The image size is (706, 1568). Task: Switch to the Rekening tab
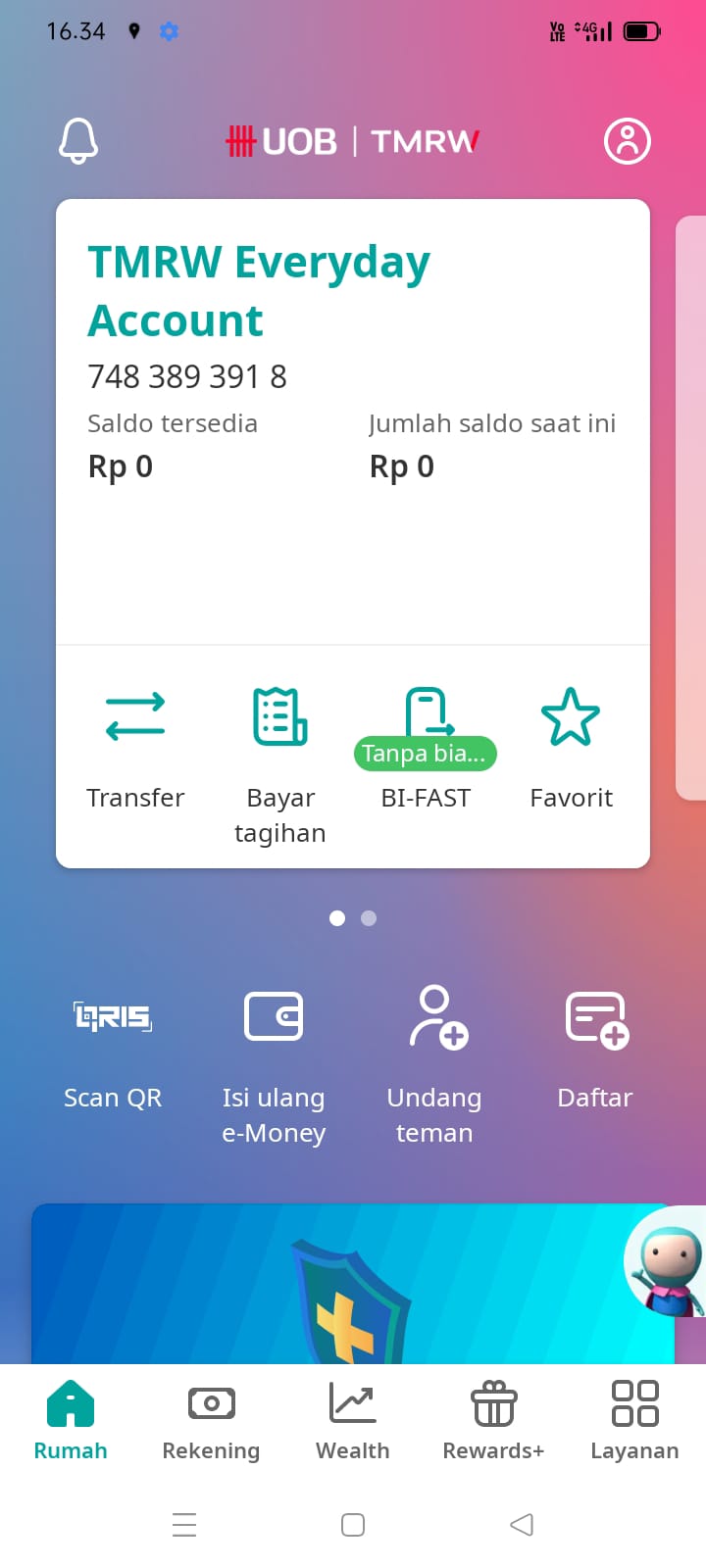(x=212, y=1422)
